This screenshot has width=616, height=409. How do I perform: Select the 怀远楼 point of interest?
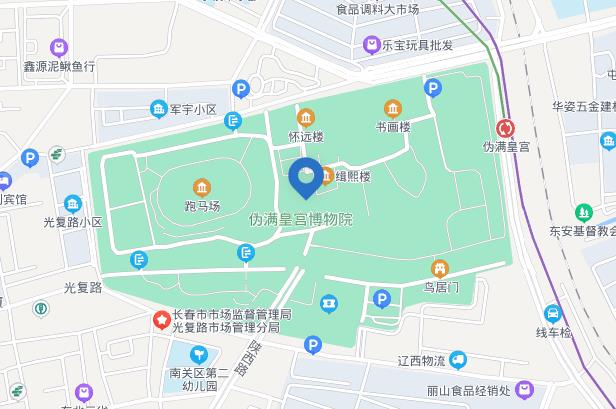click(x=305, y=117)
